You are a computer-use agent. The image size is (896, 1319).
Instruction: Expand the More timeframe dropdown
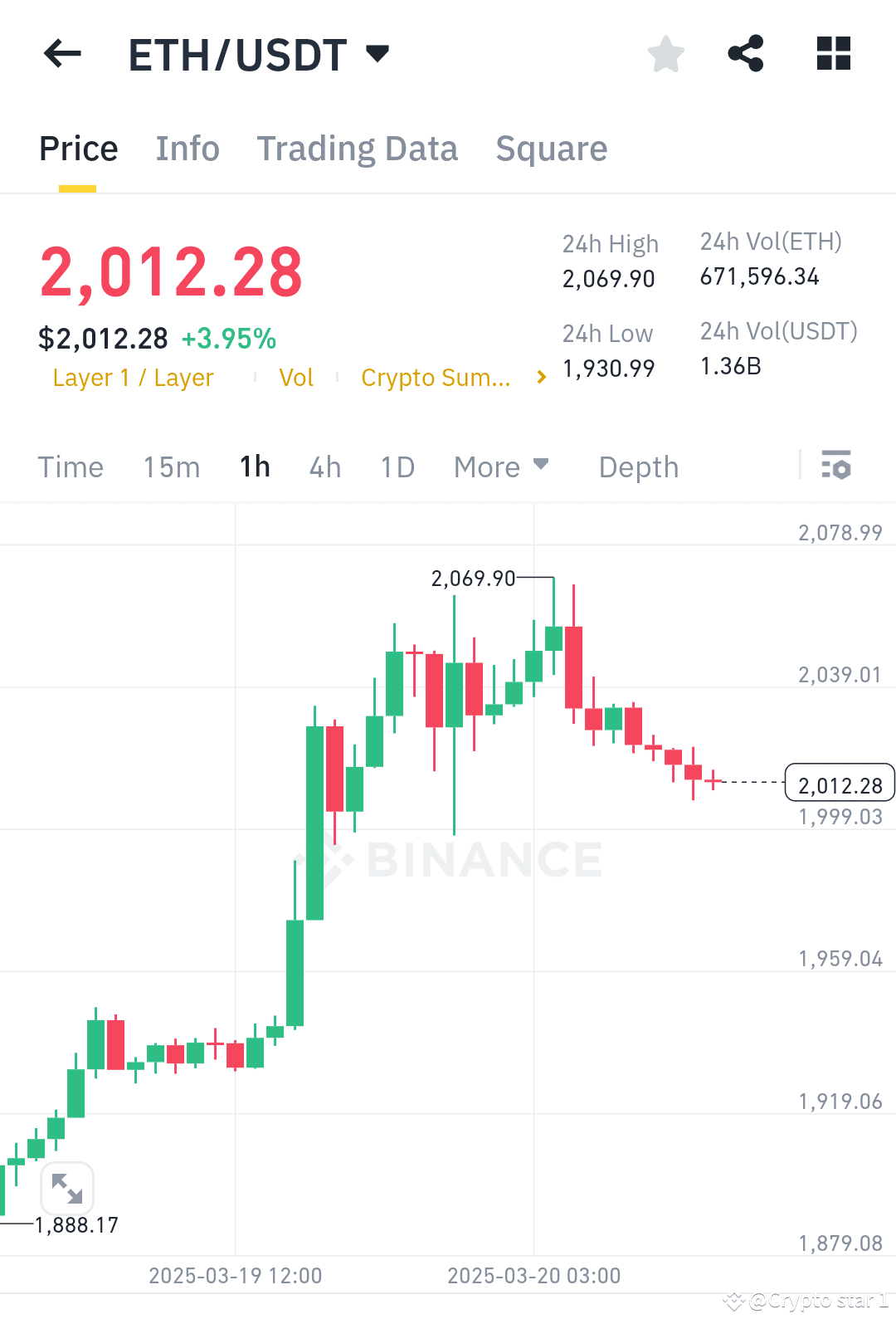(x=501, y=467)
